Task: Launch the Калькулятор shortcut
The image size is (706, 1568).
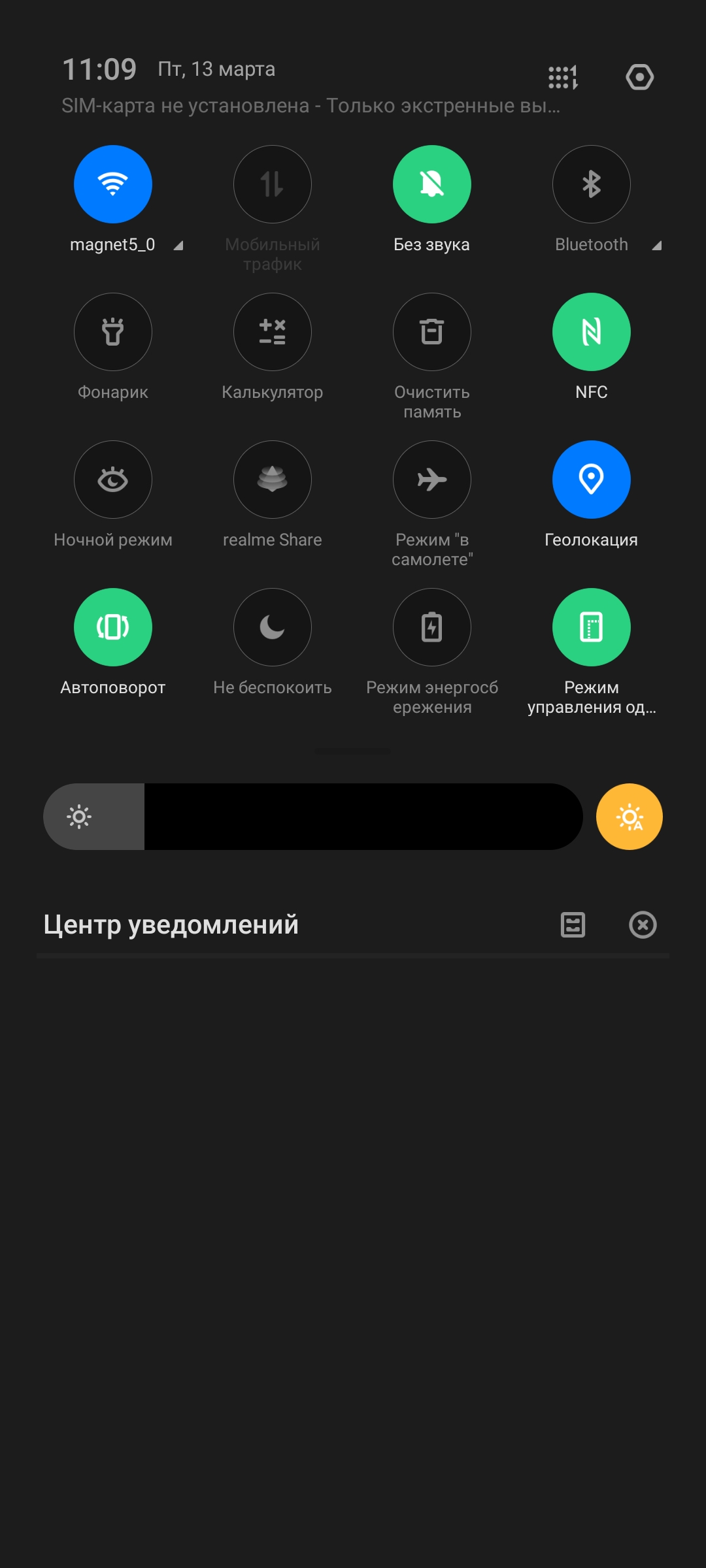Action: pyautogui.click(x=273, y=332)
